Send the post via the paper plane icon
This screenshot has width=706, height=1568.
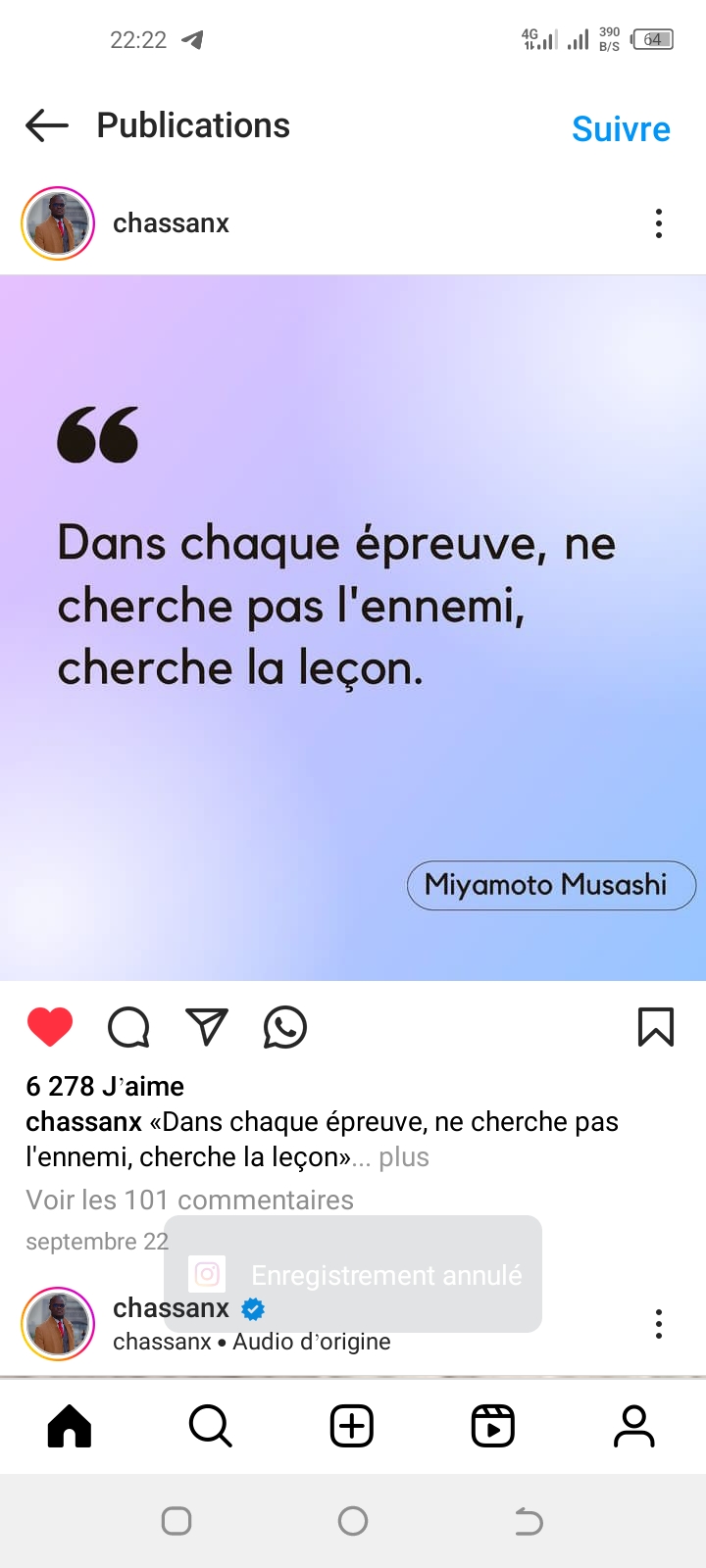pos(207,1026)
